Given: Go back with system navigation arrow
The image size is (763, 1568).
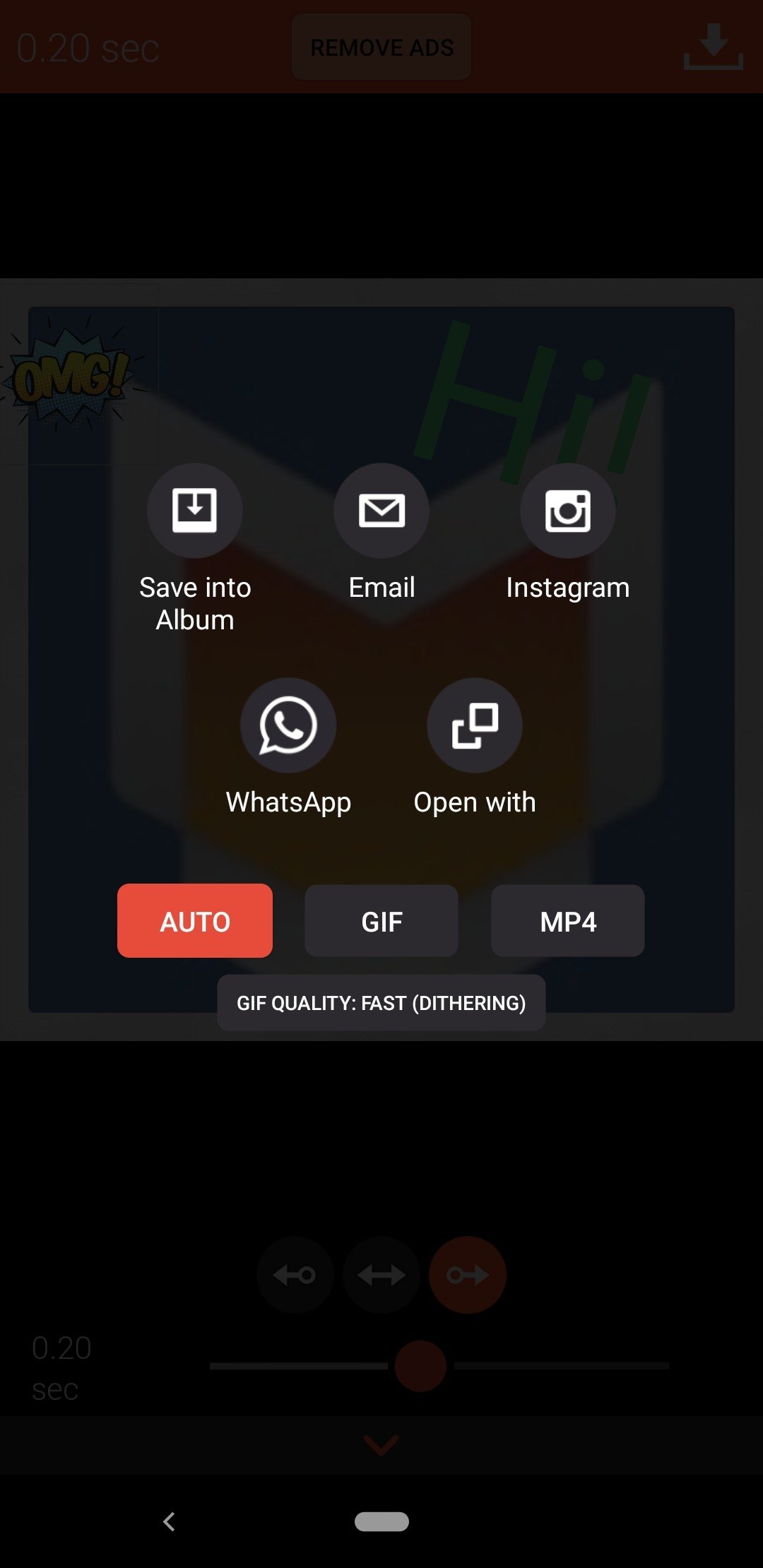Looking at the screenshot, I should coord(169,1521).
